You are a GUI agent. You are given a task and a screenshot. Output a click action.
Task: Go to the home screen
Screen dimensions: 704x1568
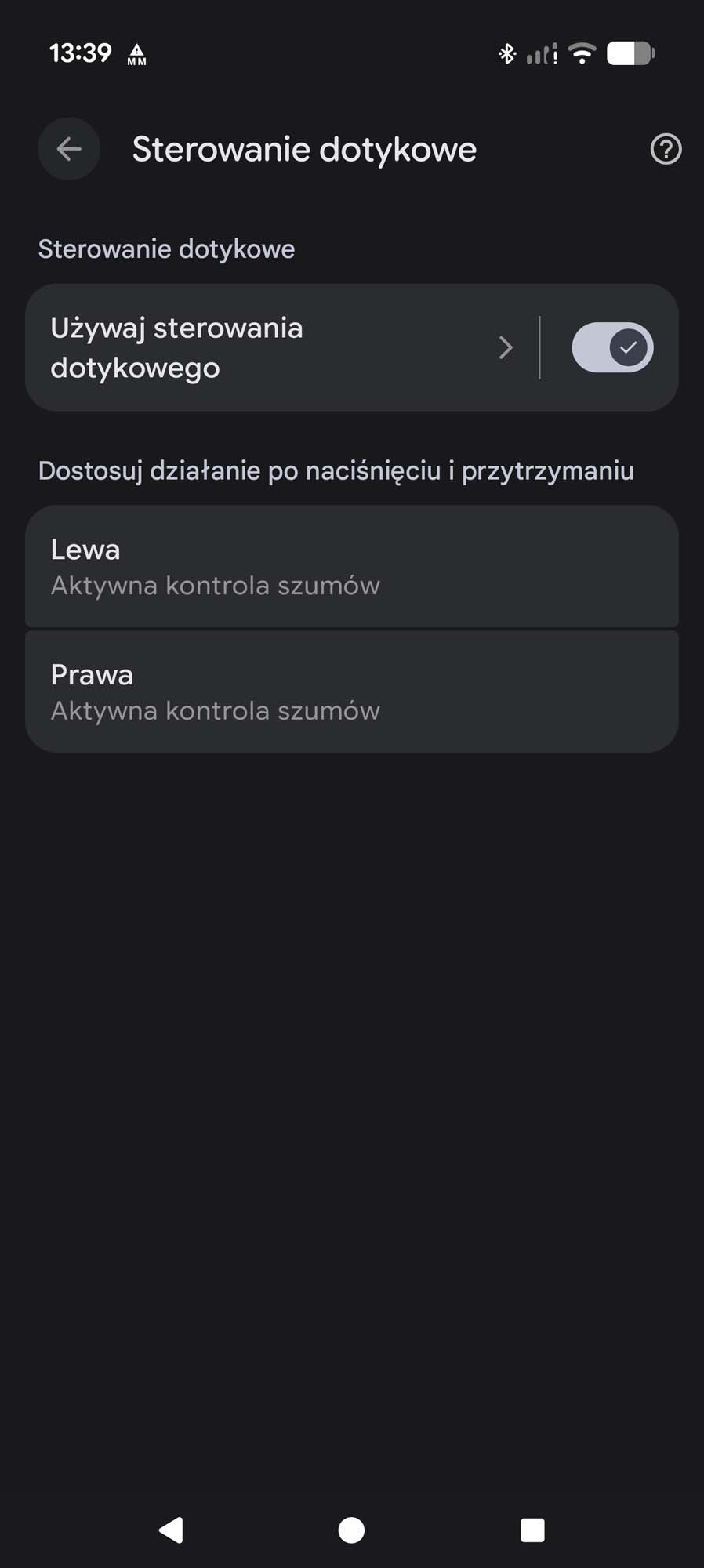(351, 1530)
